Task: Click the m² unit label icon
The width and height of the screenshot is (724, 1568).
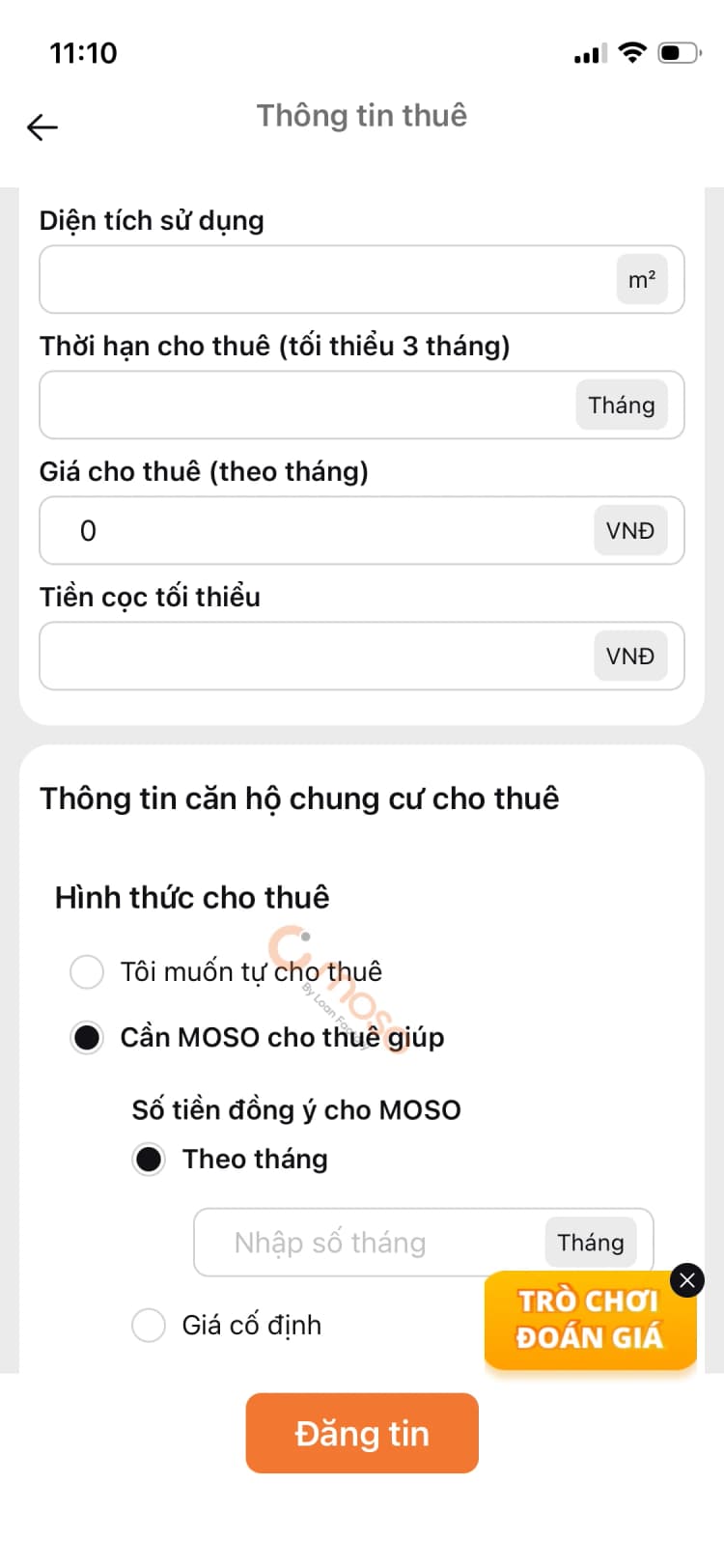Action: [641, 279]
